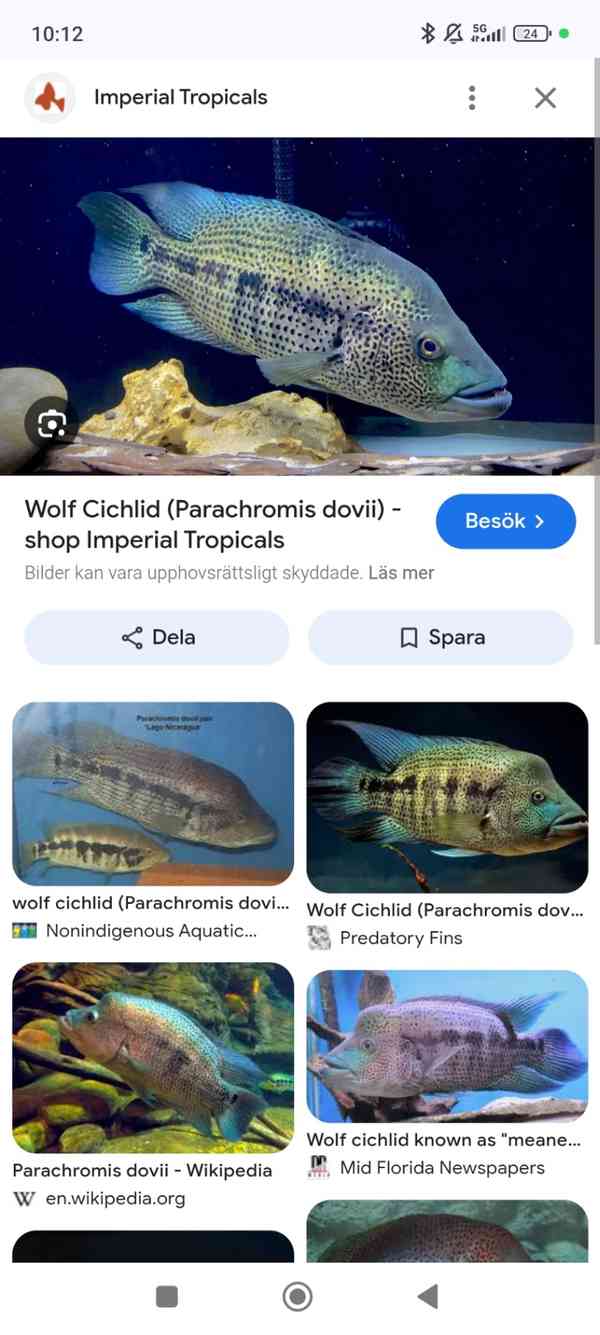Screen dimensions: 600x1335
Task: View the main wolf cichlid image
Action: point(300,305)
